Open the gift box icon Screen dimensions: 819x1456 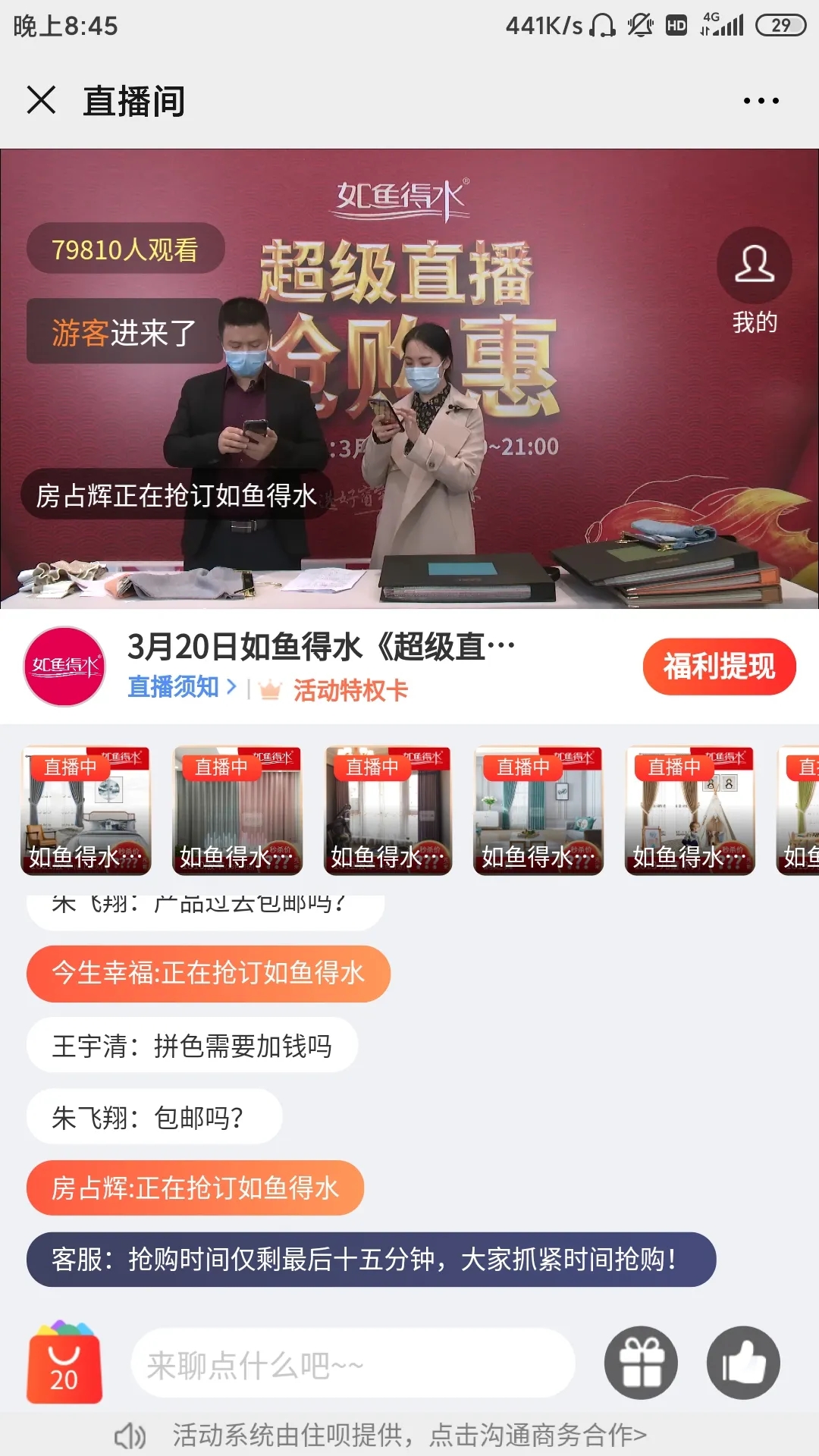[641, 1363]
